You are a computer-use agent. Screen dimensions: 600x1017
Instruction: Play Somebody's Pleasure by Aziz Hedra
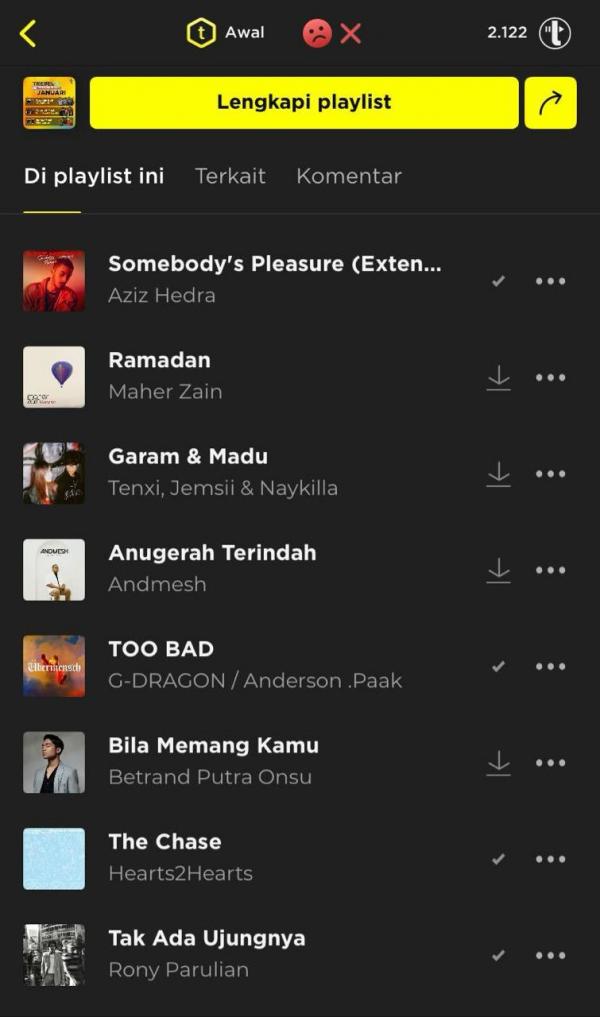[x=274, y=279]
